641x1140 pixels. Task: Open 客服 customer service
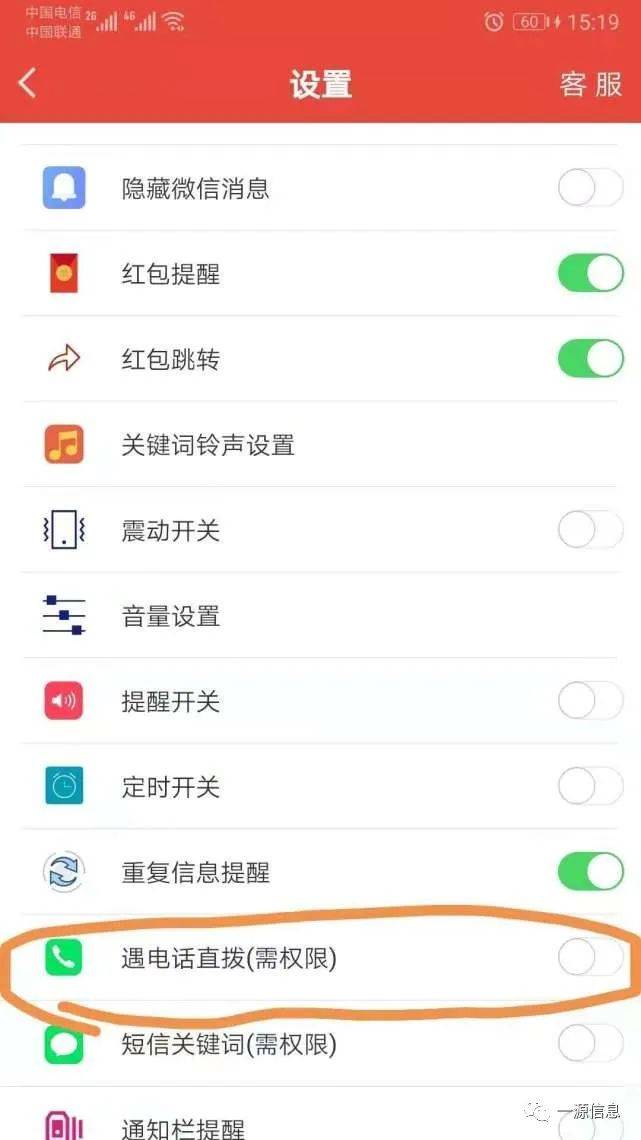[590, 84]
